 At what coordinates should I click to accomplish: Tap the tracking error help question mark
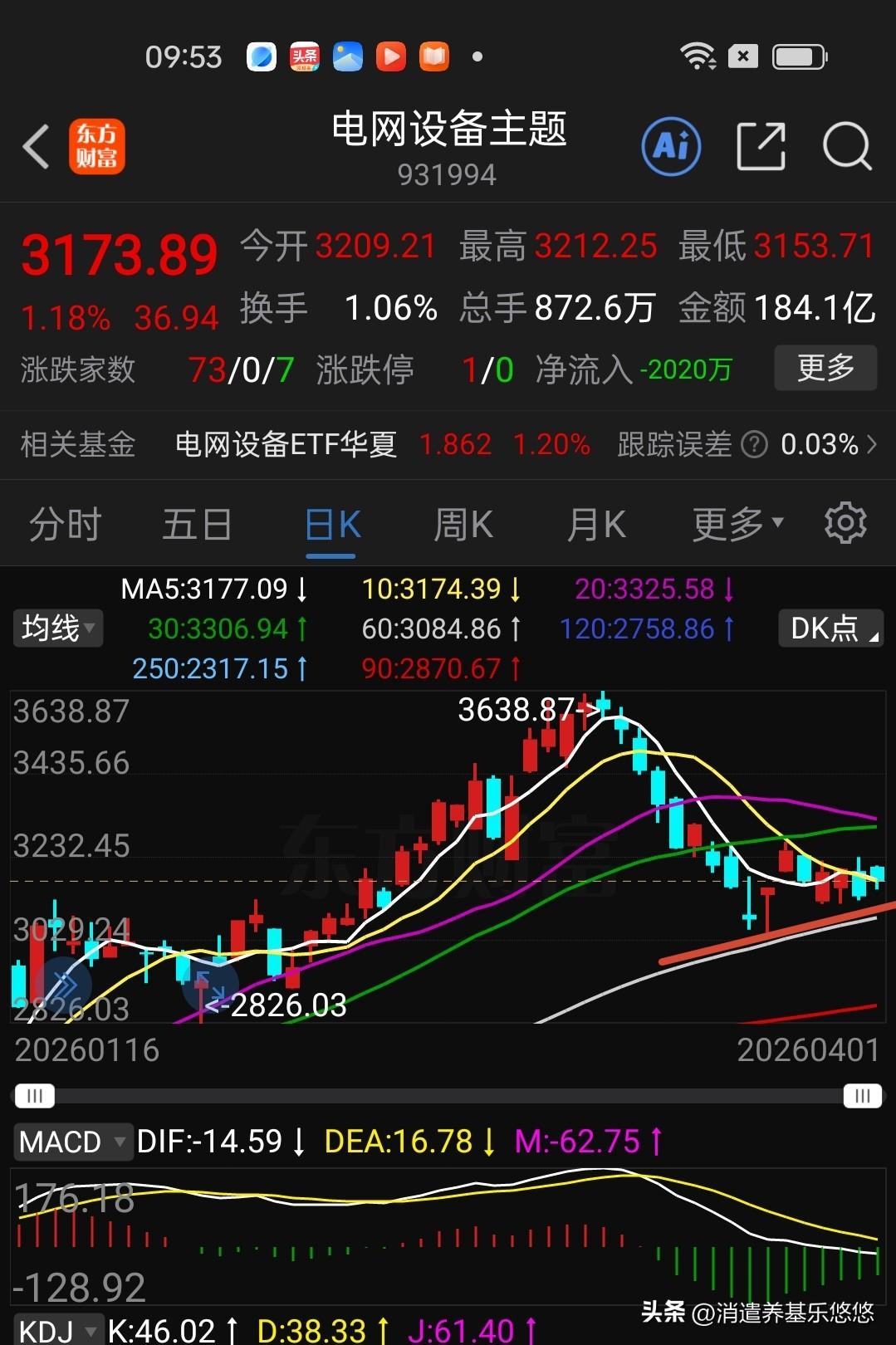pyautogui.click(x=754, y=445)
